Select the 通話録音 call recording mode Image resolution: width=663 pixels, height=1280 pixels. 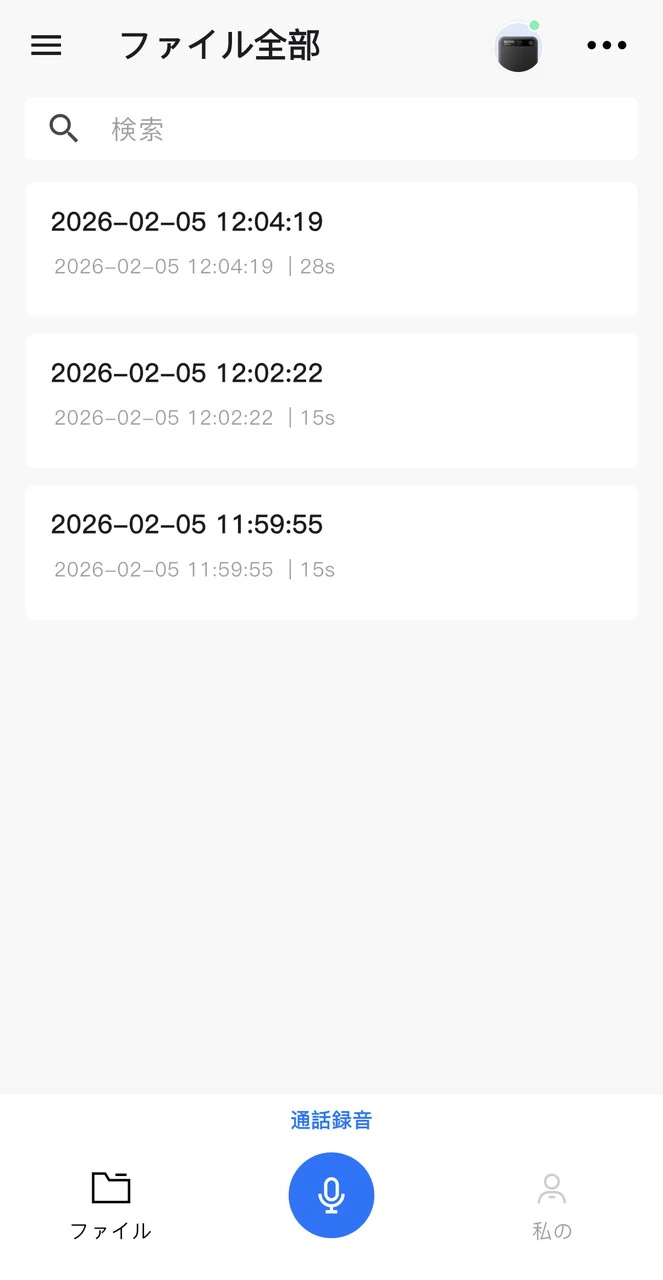pyautogui.click(x=331, y=1120)
